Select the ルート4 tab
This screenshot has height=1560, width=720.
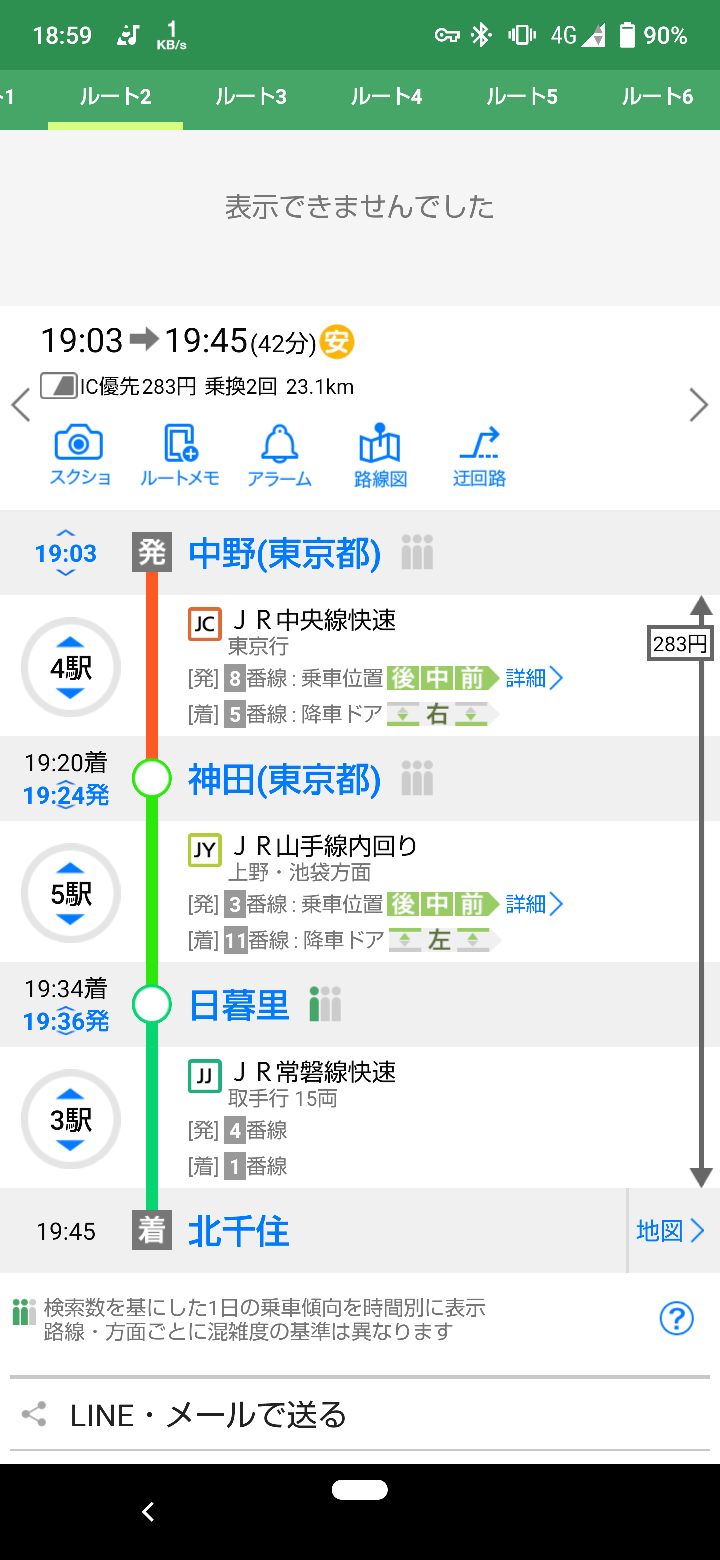386,97
